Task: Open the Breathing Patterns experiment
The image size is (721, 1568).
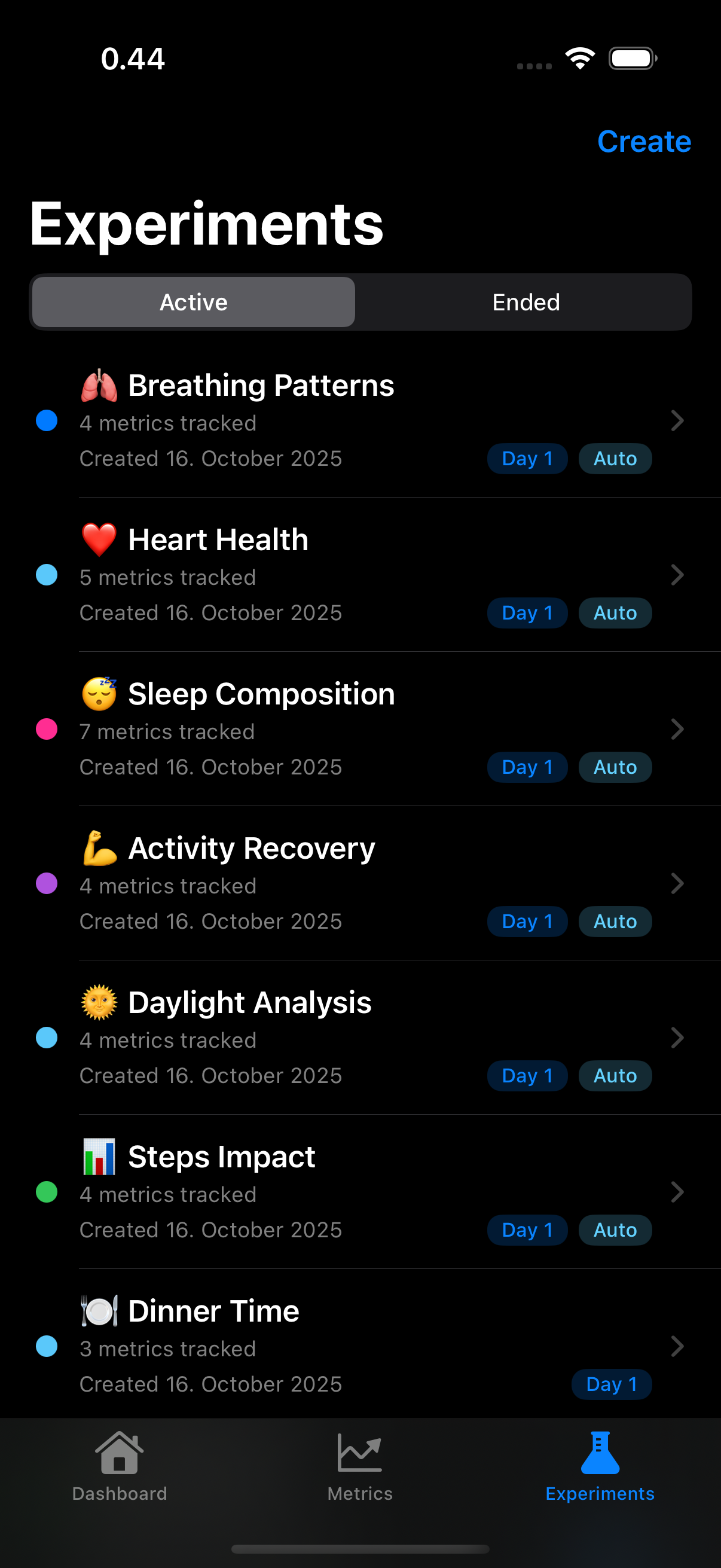Action: click(365, 421)
